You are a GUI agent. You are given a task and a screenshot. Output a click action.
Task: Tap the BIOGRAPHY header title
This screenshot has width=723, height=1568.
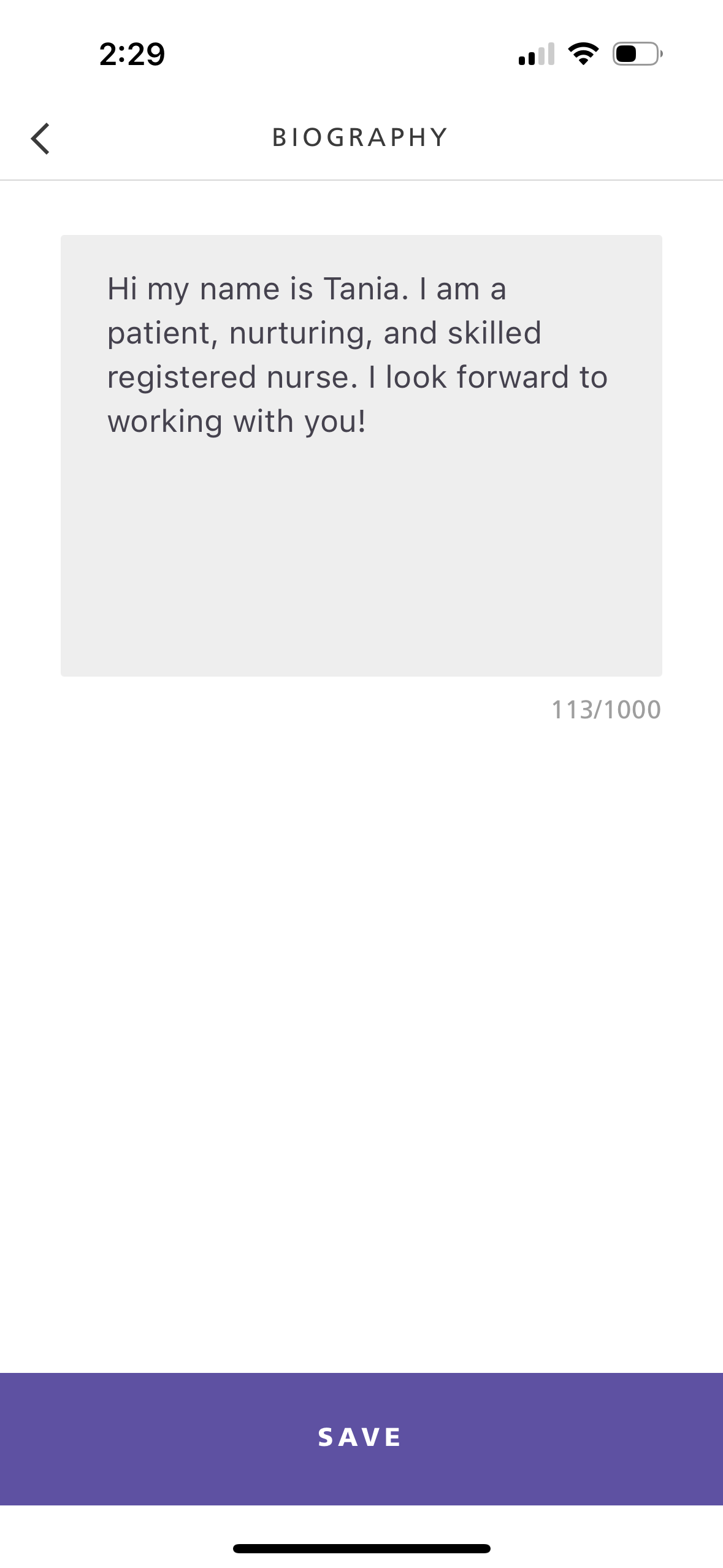(361, 136)
